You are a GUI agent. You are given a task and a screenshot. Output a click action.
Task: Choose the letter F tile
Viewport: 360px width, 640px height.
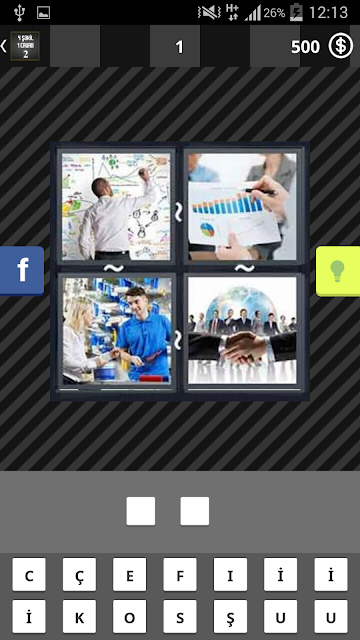[x=180, y=575]
